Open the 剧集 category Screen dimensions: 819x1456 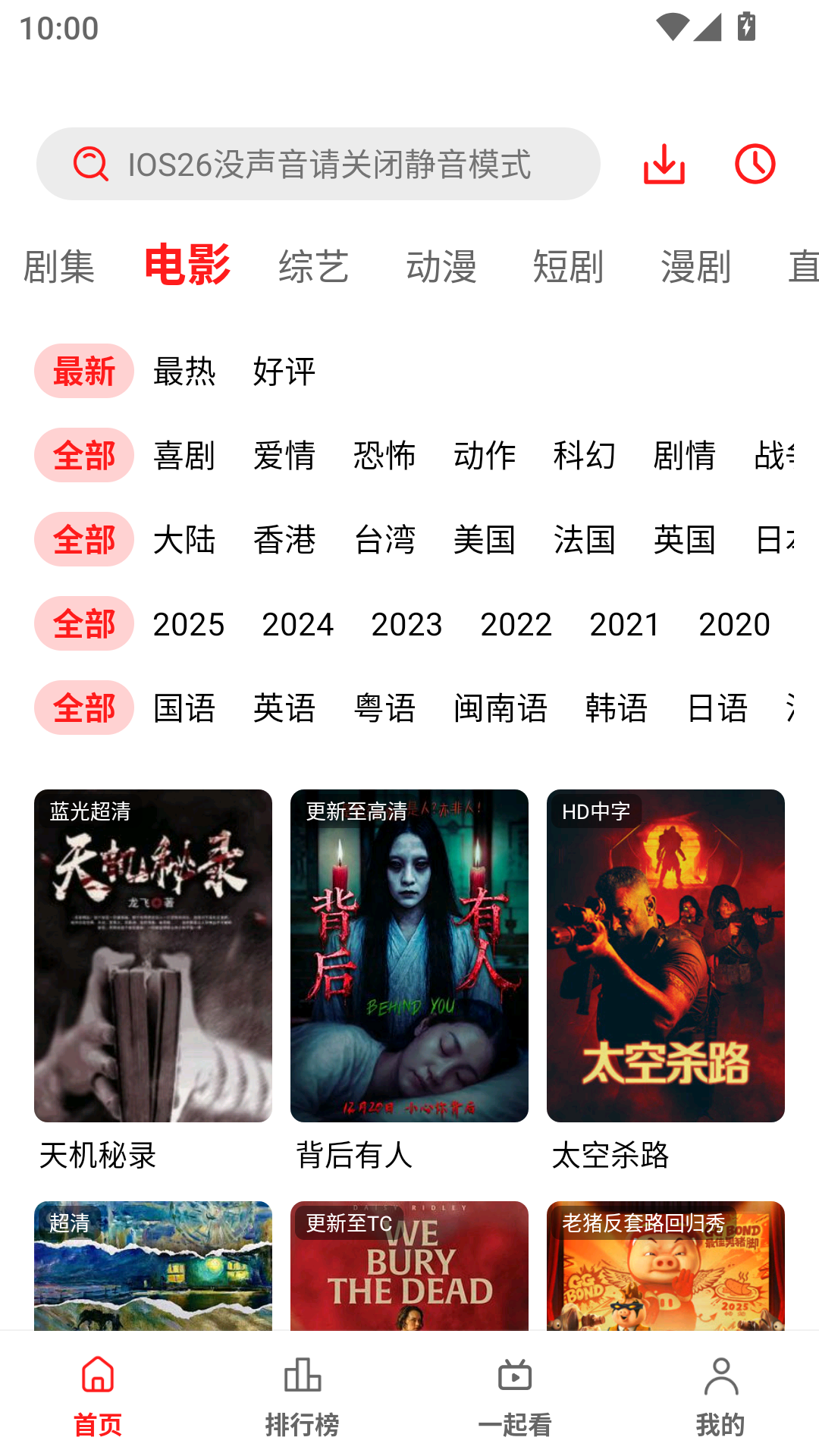point(60,265)
